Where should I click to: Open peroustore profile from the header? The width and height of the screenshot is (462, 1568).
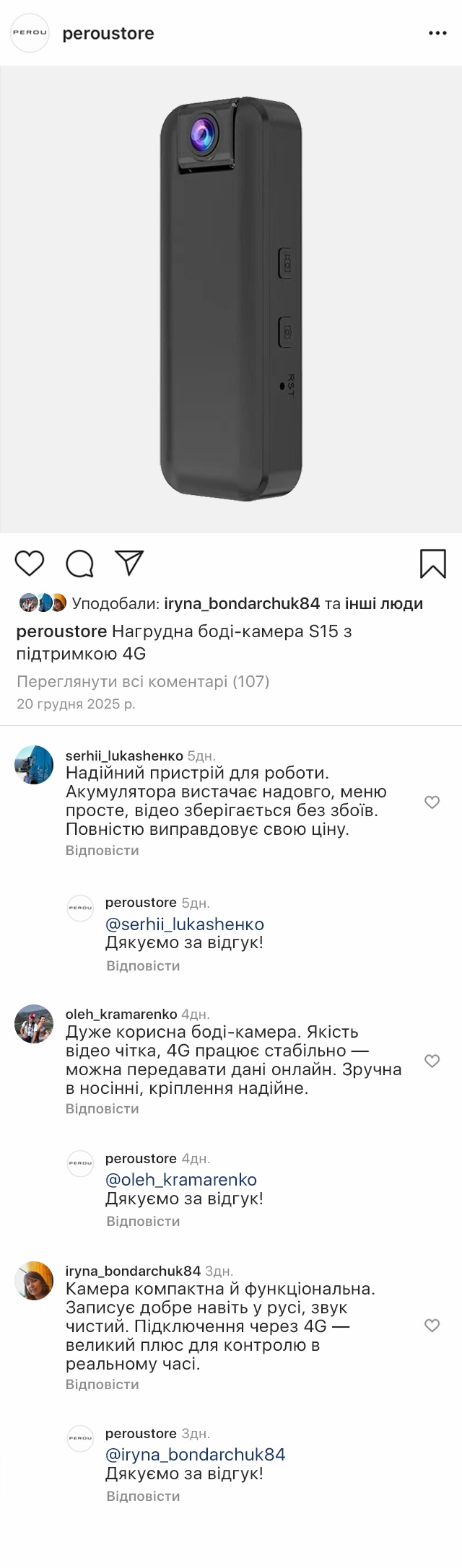point(108,33)
